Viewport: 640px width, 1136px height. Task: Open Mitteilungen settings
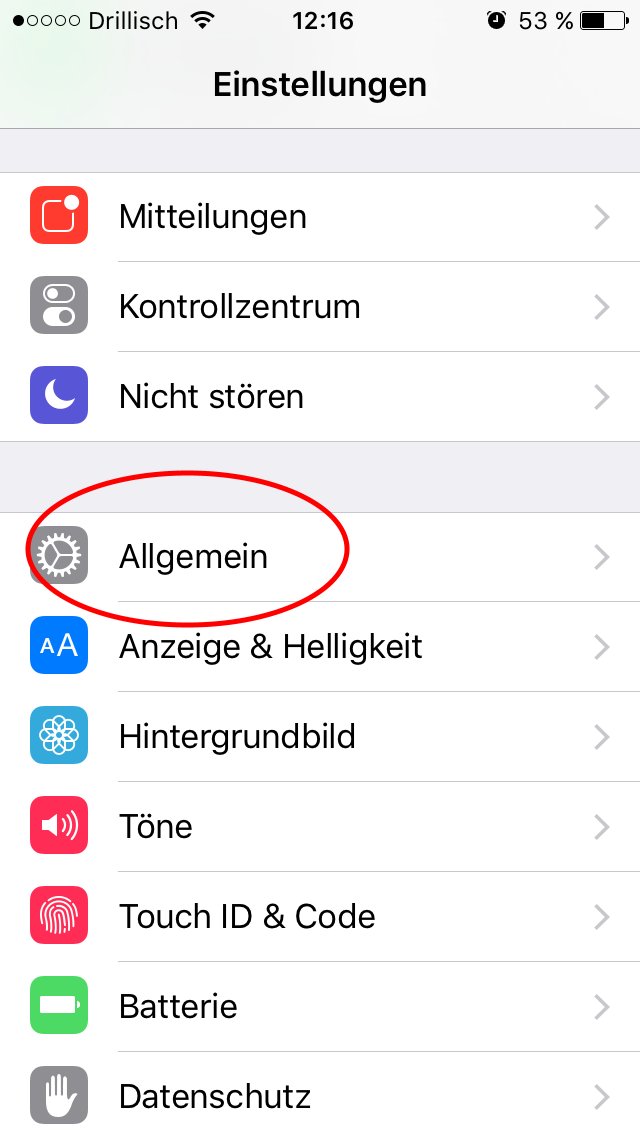(320, 217)
